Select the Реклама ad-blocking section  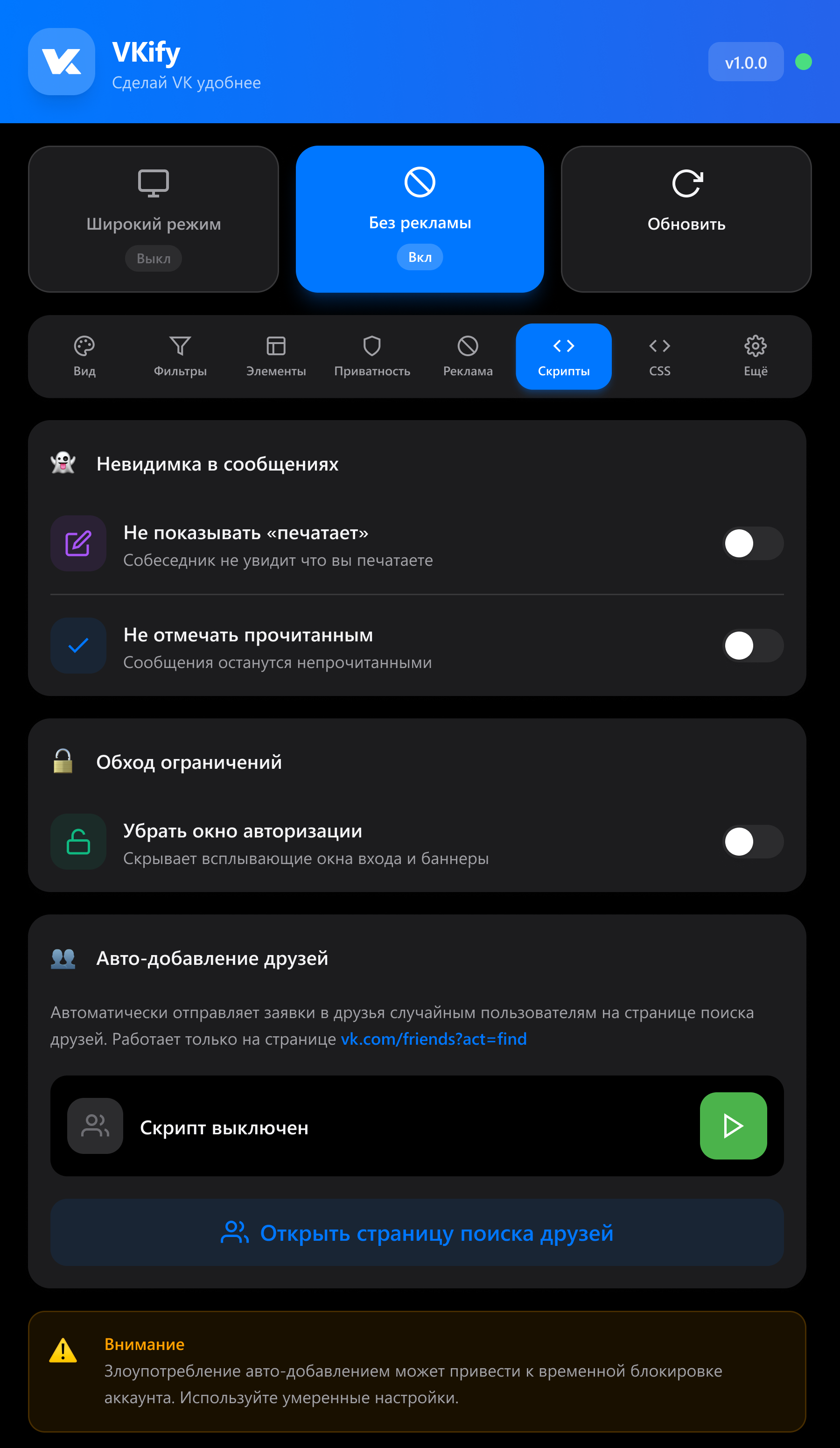(467, 355)
